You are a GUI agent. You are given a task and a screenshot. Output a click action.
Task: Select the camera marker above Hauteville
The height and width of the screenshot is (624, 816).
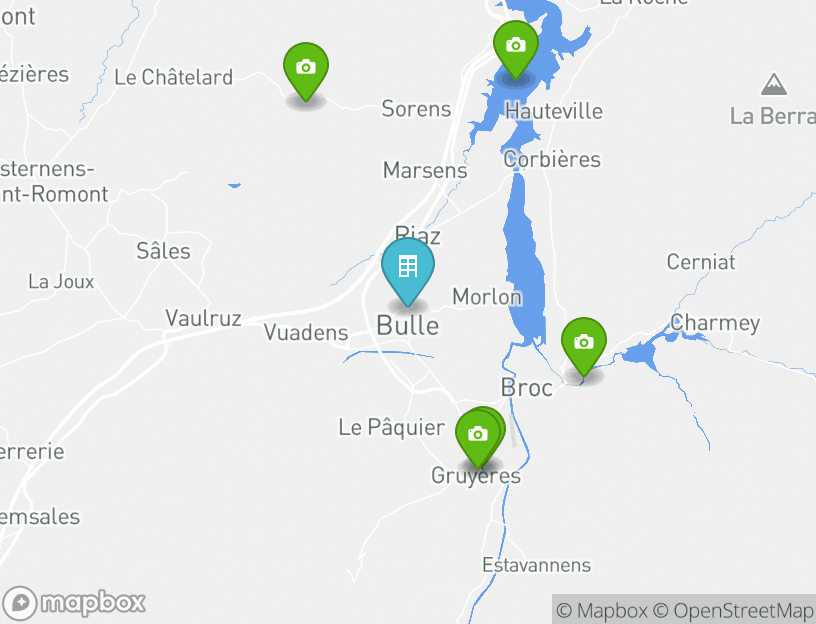click(515, 46)
